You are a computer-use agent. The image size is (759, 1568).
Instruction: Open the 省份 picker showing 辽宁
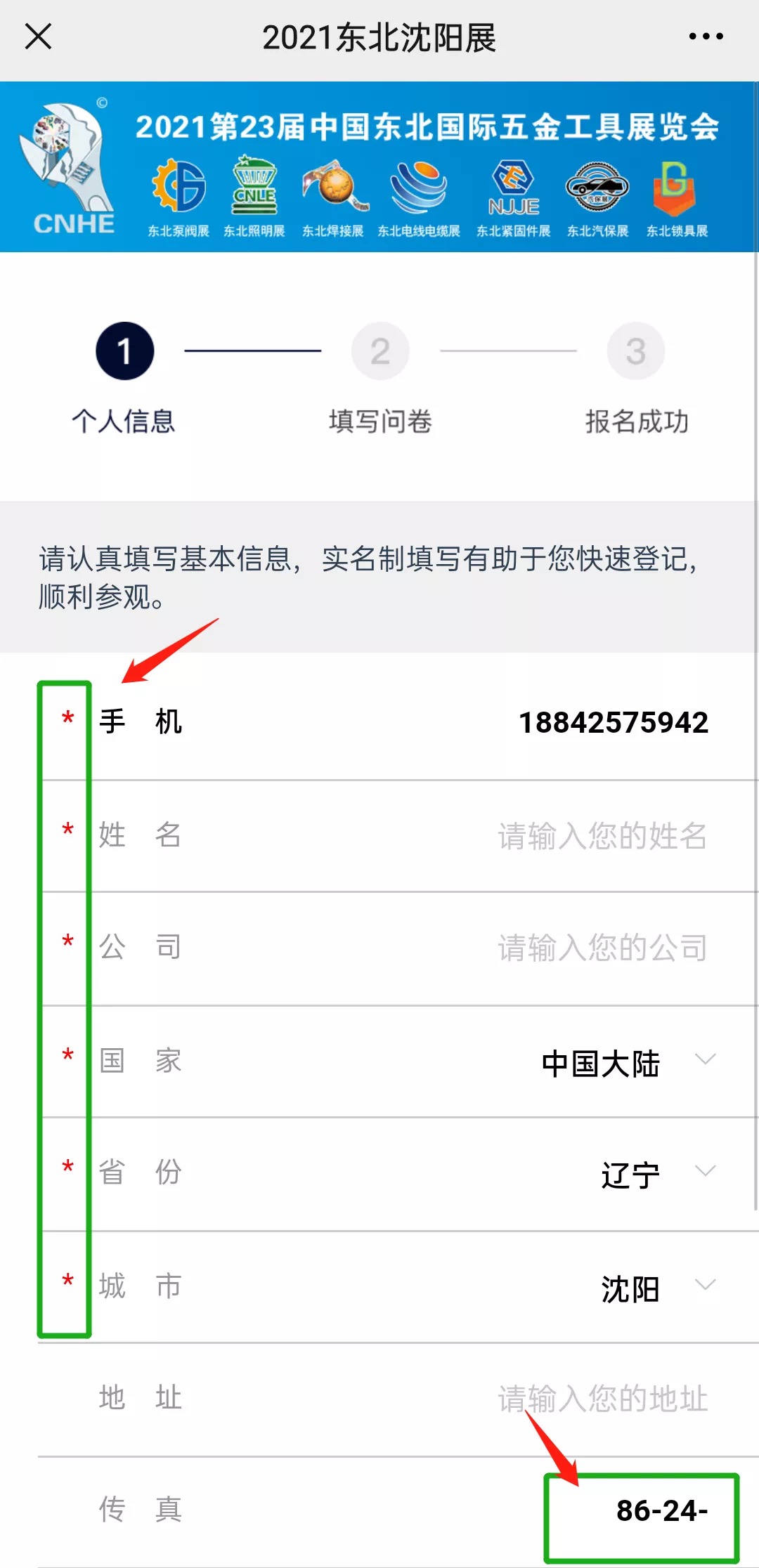(398, 1174)
